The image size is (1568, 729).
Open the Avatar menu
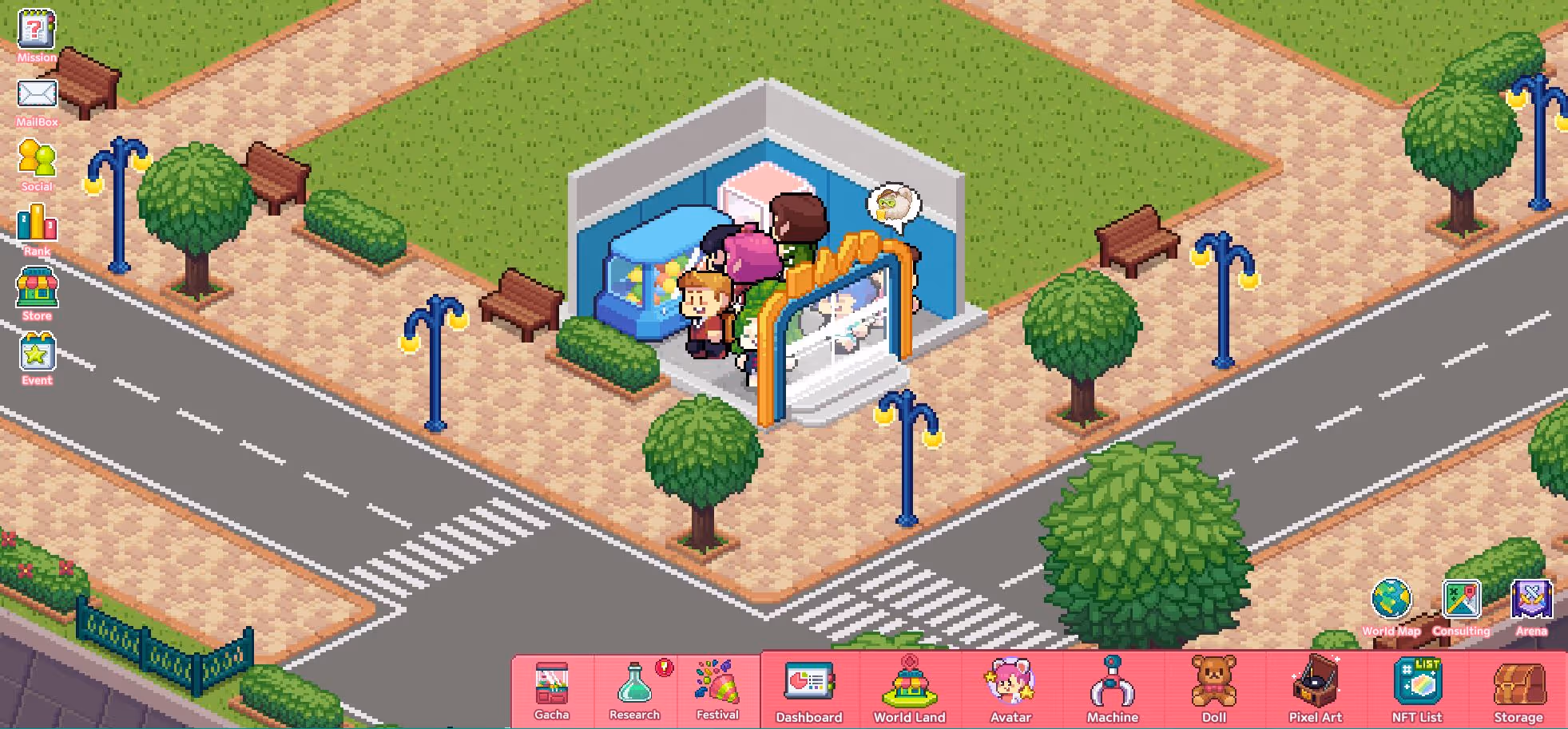click(1010, 689)
